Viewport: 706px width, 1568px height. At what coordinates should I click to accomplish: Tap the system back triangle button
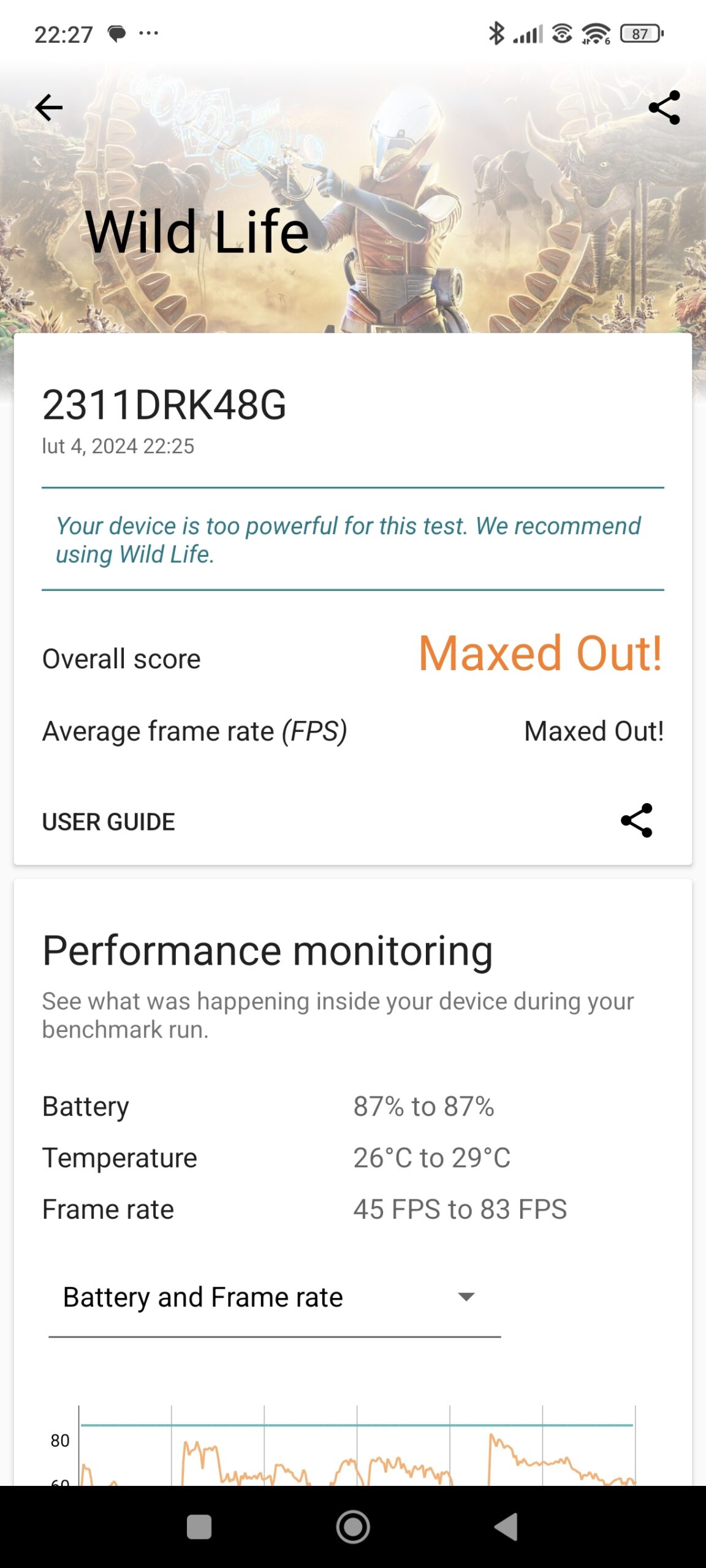(x=507, y=1526)
